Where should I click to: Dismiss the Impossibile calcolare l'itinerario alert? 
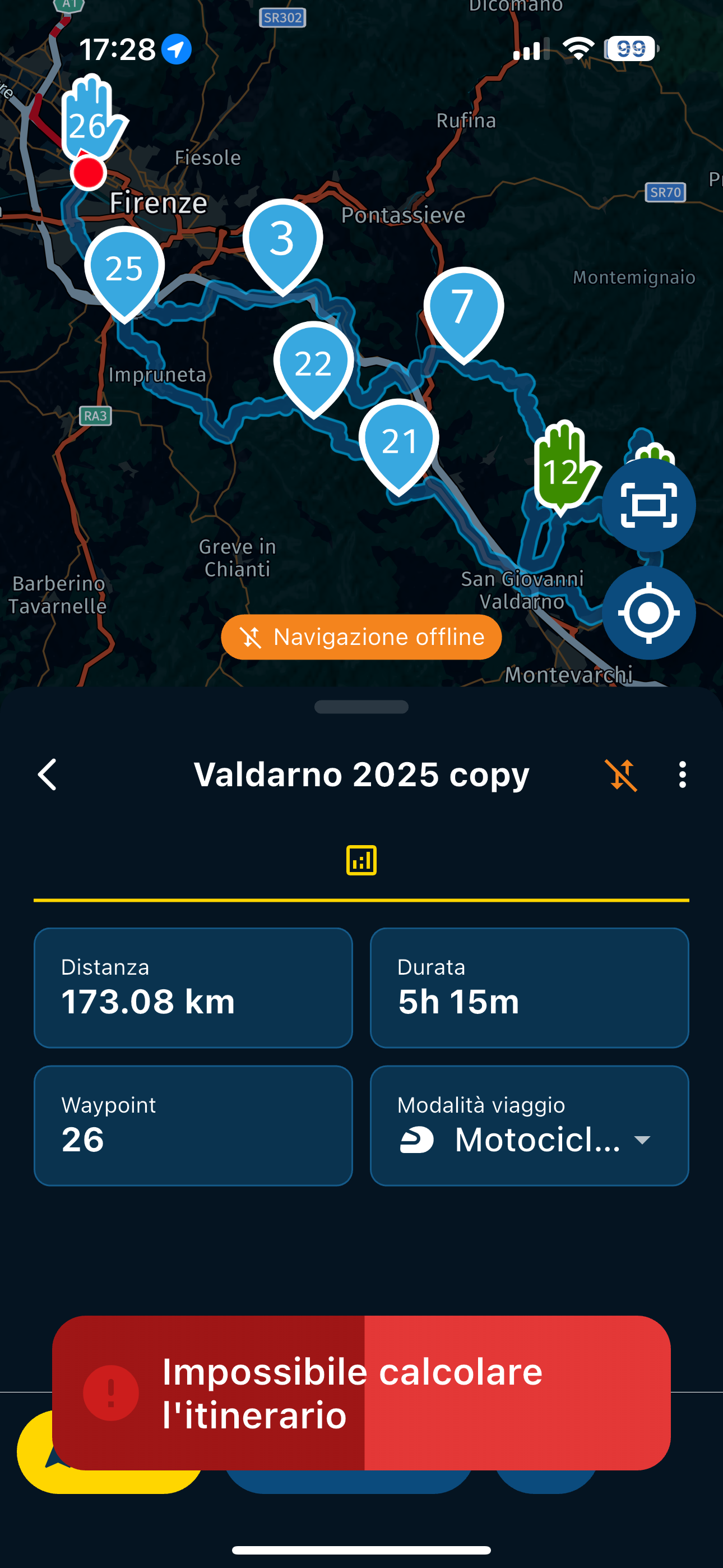[x=361, y=1392]
